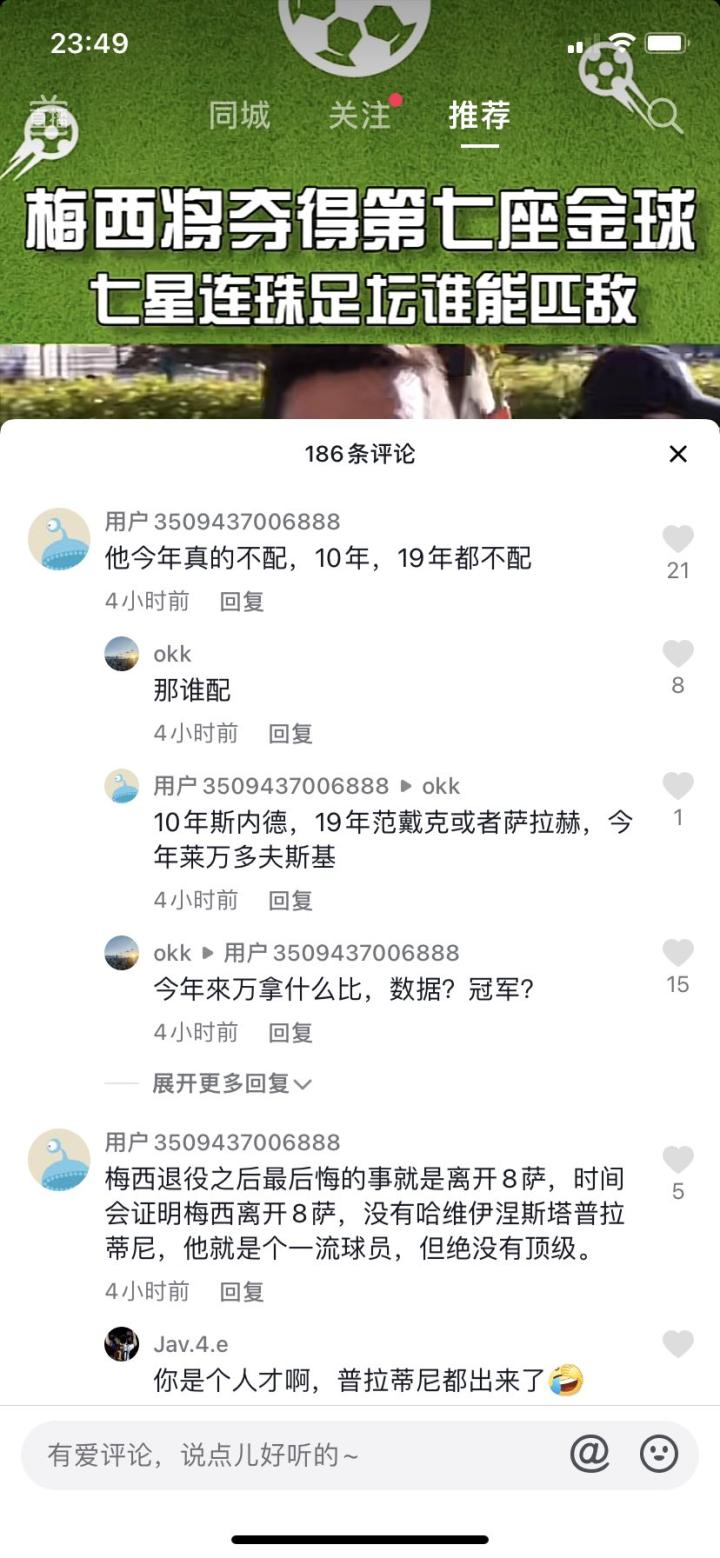Reply to okk's "今年來万拿什么比" comment
This screenshot has width=720, height=1558.
pyautogui.click(x=291, y=1031)
